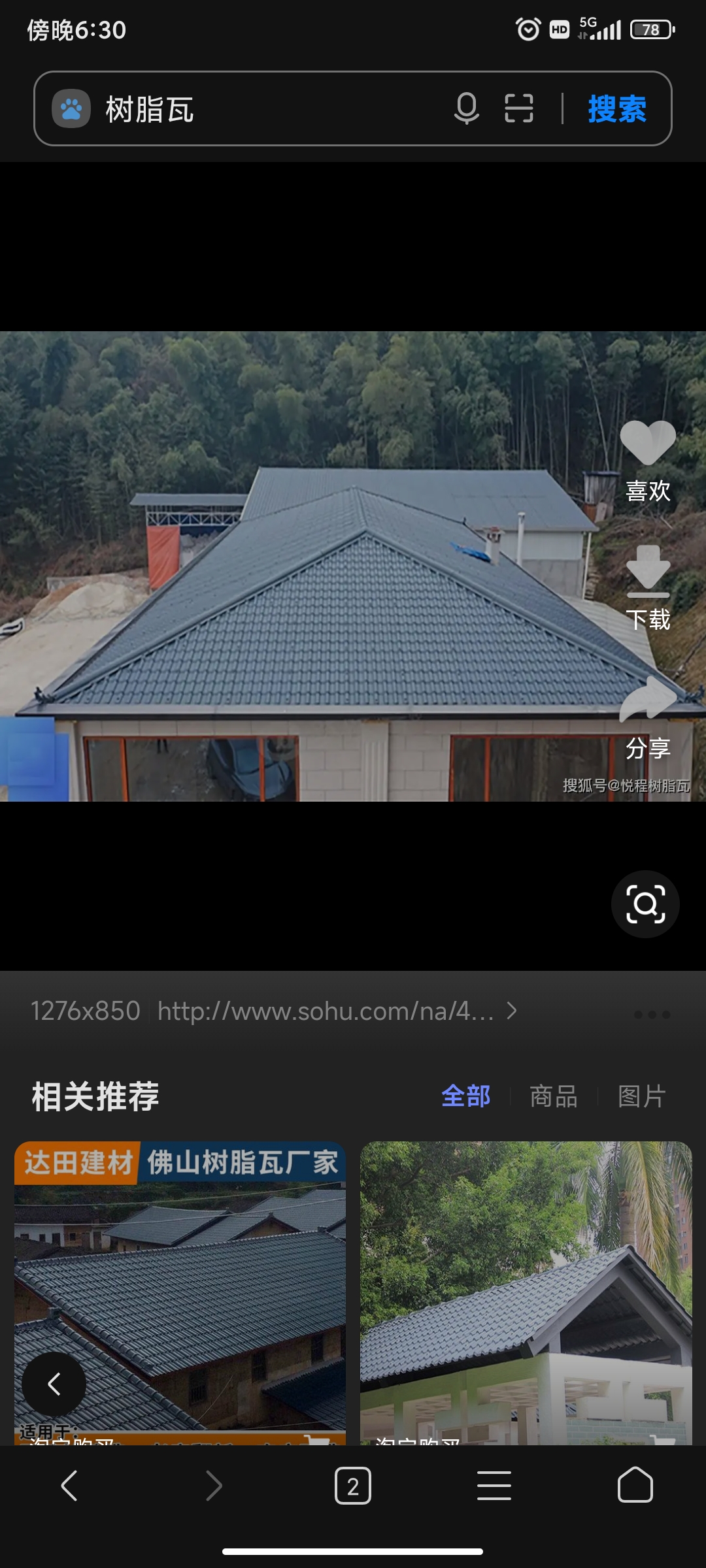Open the tab switcher showing 2

[x=352, y=1486]
